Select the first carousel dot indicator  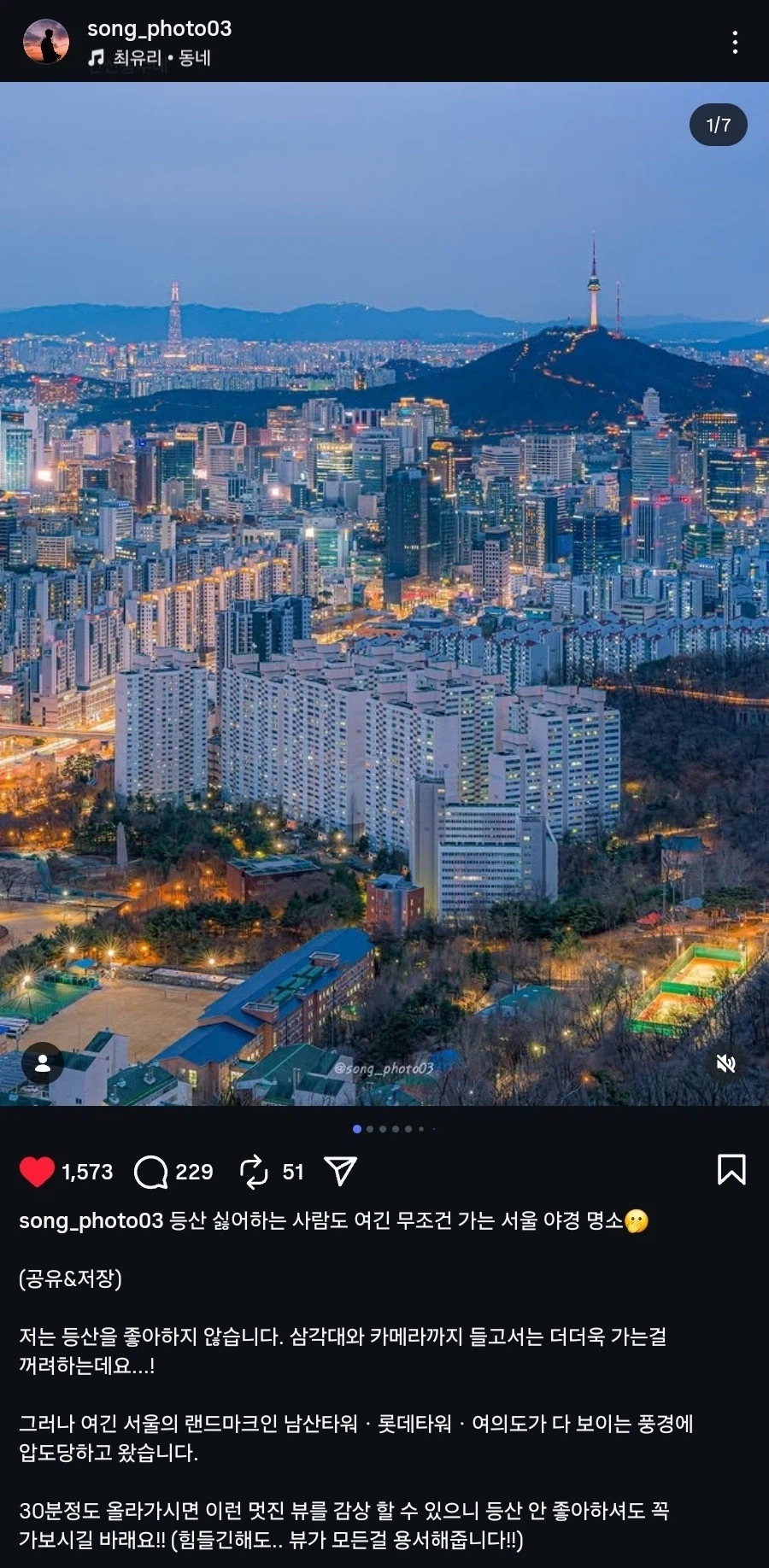(x=356, y=1129)
